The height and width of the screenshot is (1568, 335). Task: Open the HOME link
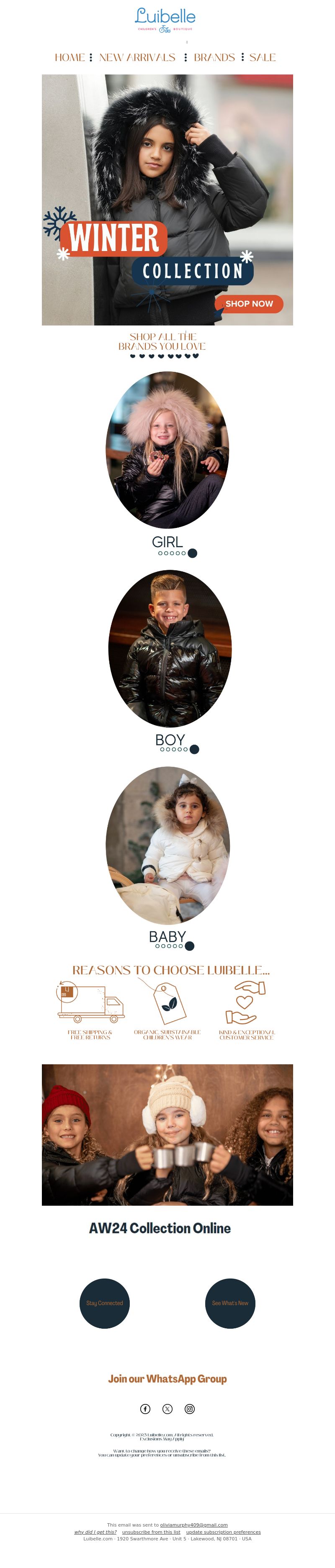point(70,58)
